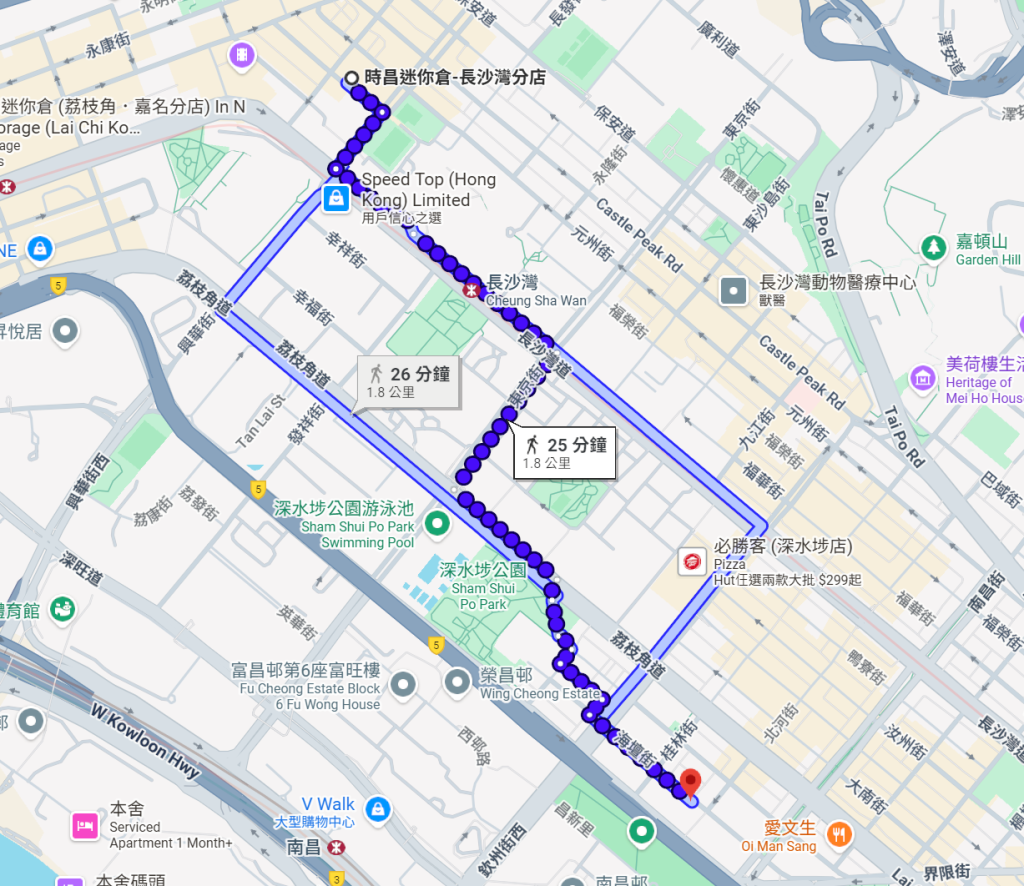This screenshot has height=886, width=1024.
Task: Open 愛文生 Oi Man Sang restaurant marker
Action: [x=840, y=833]
